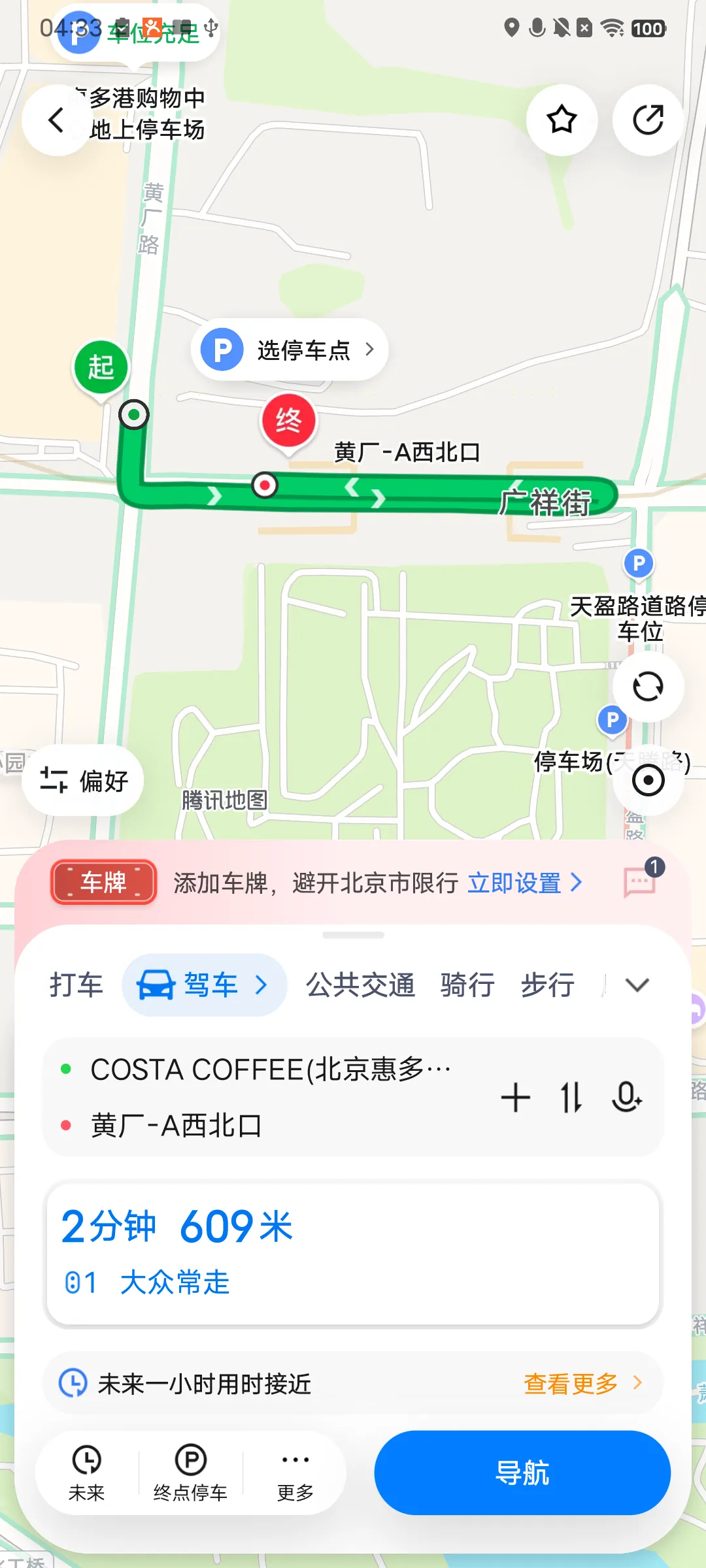Screen dimensions: 706x1568
Task: Expand more travel modes with the chevron
Action: 637,985
